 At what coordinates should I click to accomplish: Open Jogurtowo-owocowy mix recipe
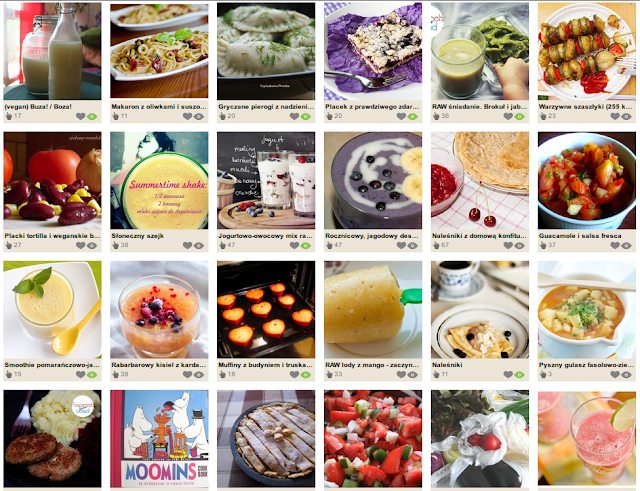click(x=265, y=180)
